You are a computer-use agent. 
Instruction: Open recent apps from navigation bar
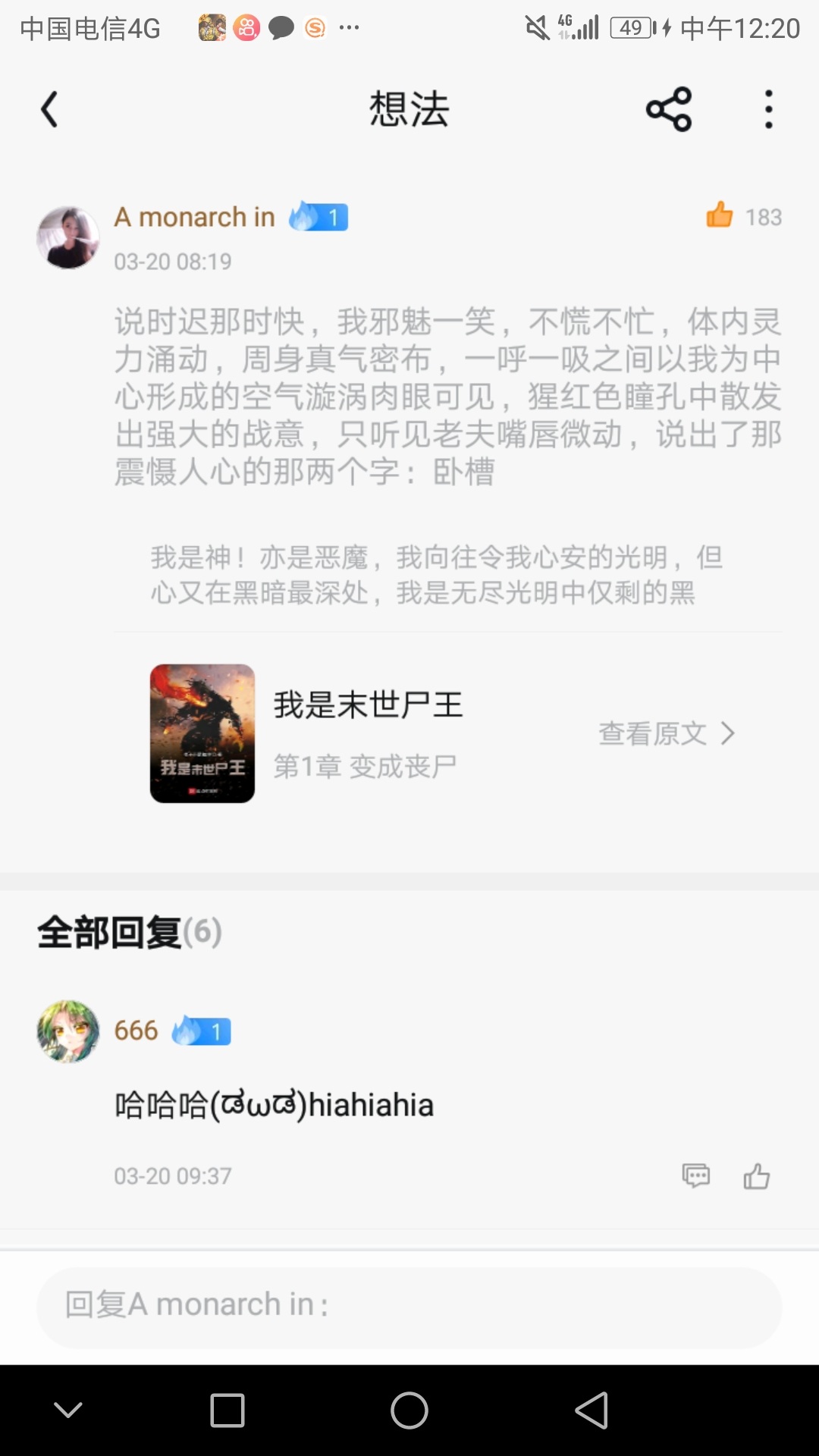(227, 1410)
